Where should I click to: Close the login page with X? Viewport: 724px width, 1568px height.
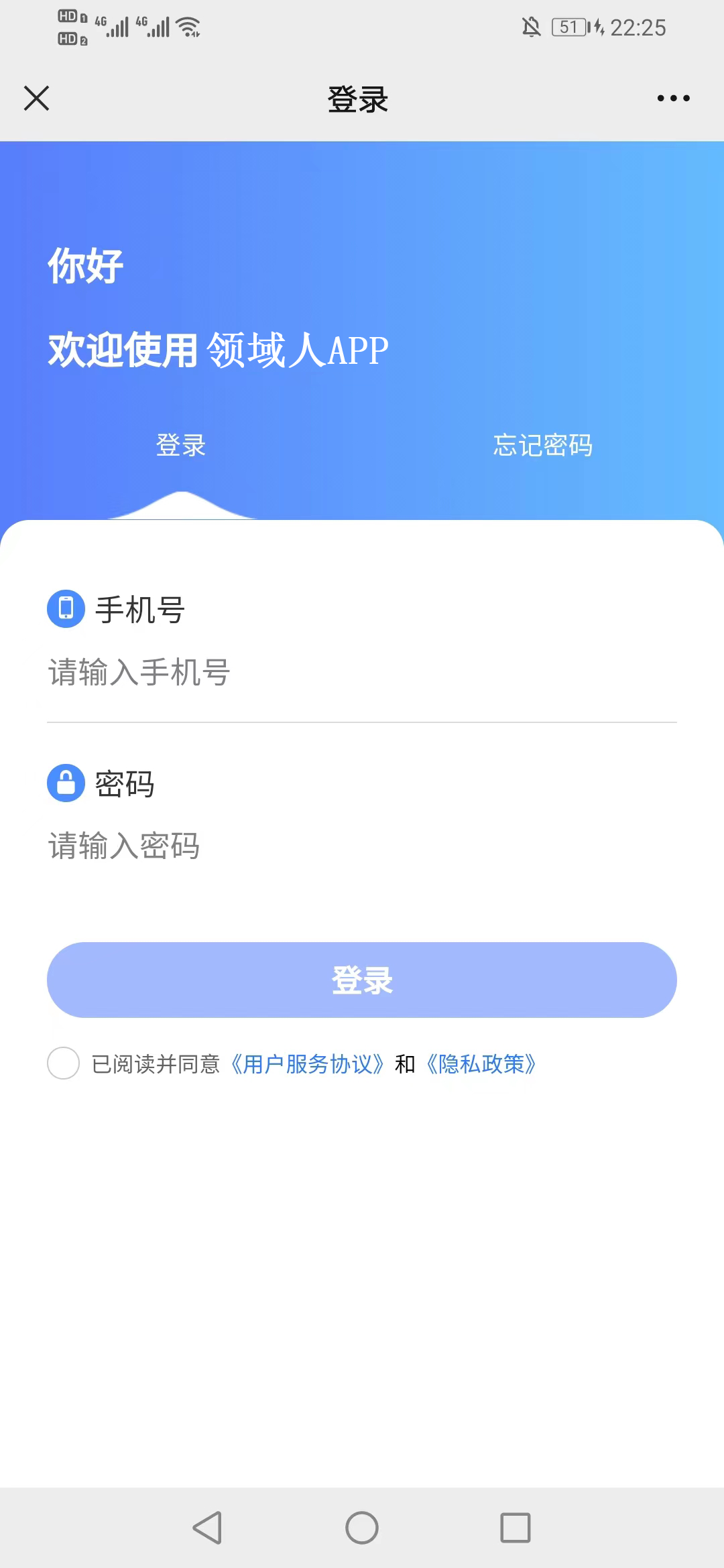pos(37,99)
